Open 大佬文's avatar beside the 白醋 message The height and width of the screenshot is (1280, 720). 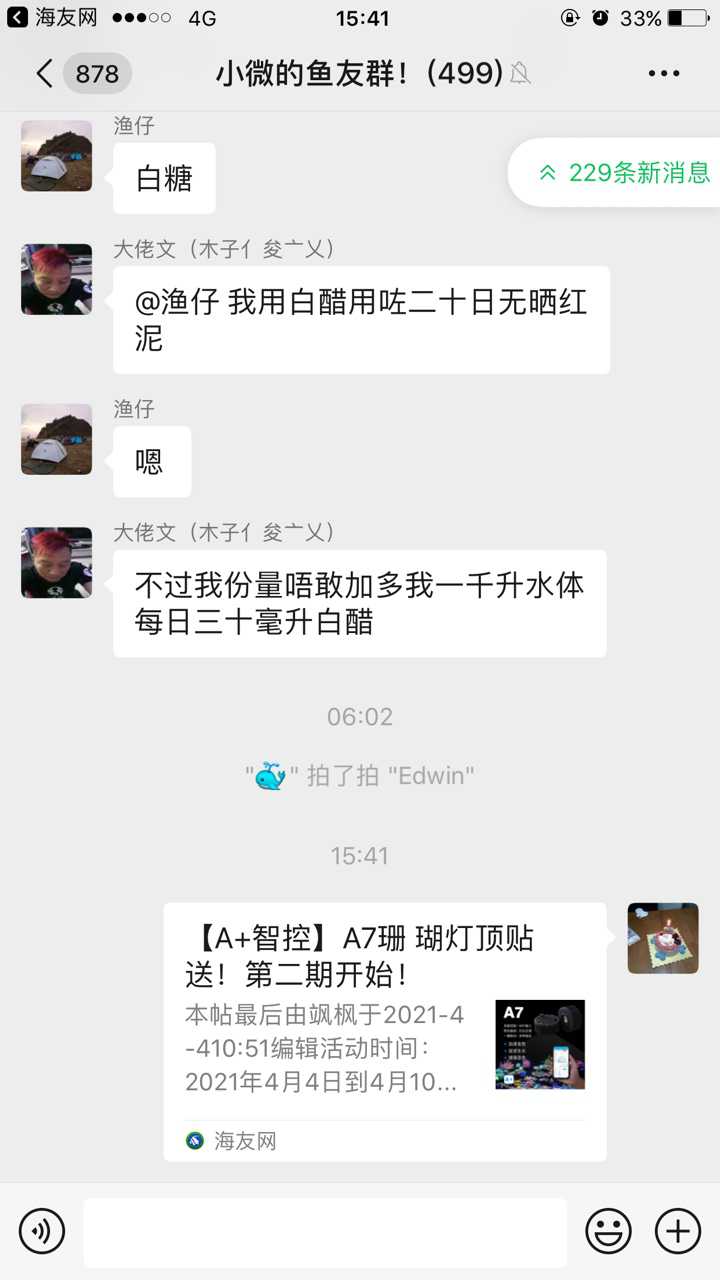[x=57, y=279]
